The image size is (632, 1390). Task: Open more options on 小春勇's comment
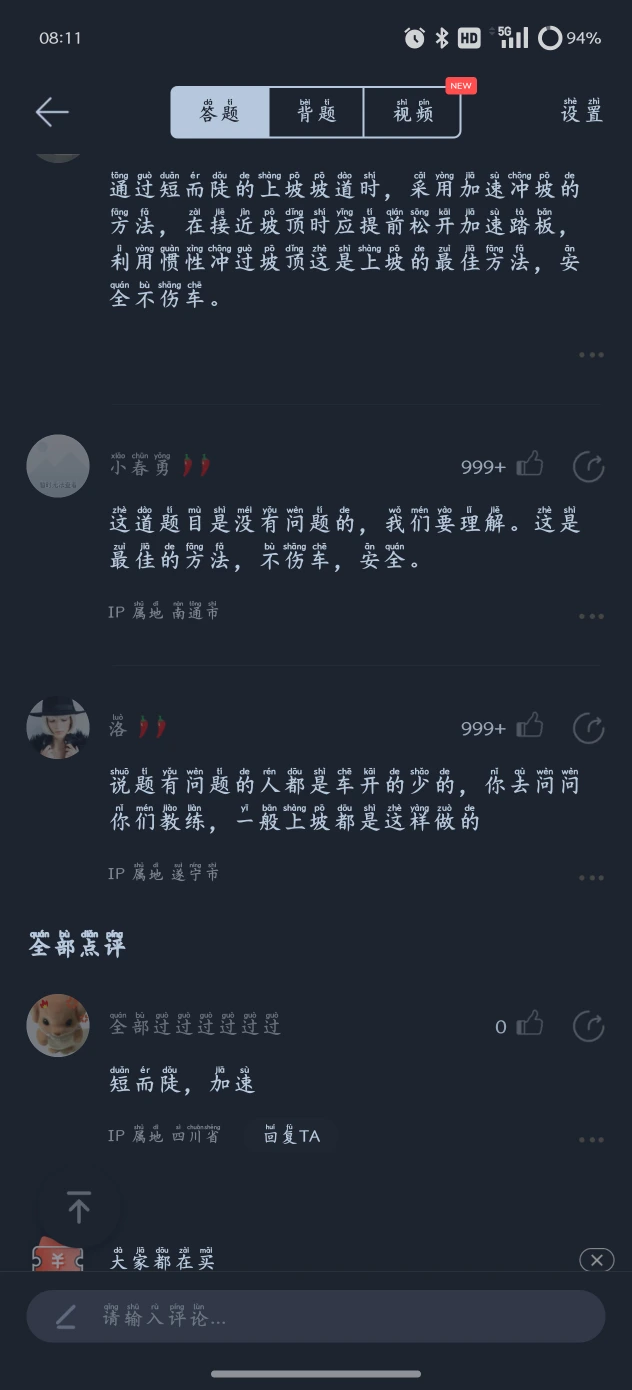(591, 616)
